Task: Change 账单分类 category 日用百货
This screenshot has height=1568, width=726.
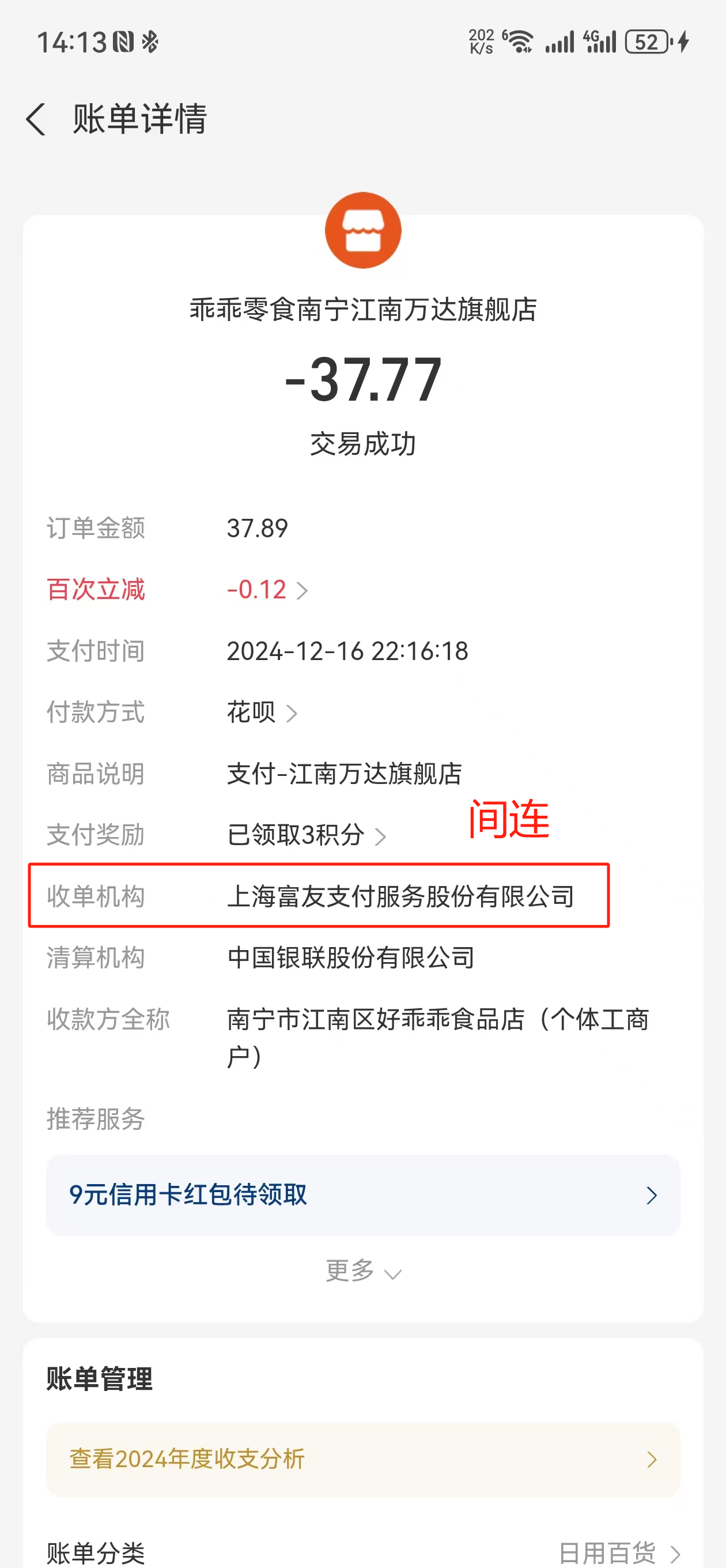Action: pyautogui.click(x=619, y=1553)
